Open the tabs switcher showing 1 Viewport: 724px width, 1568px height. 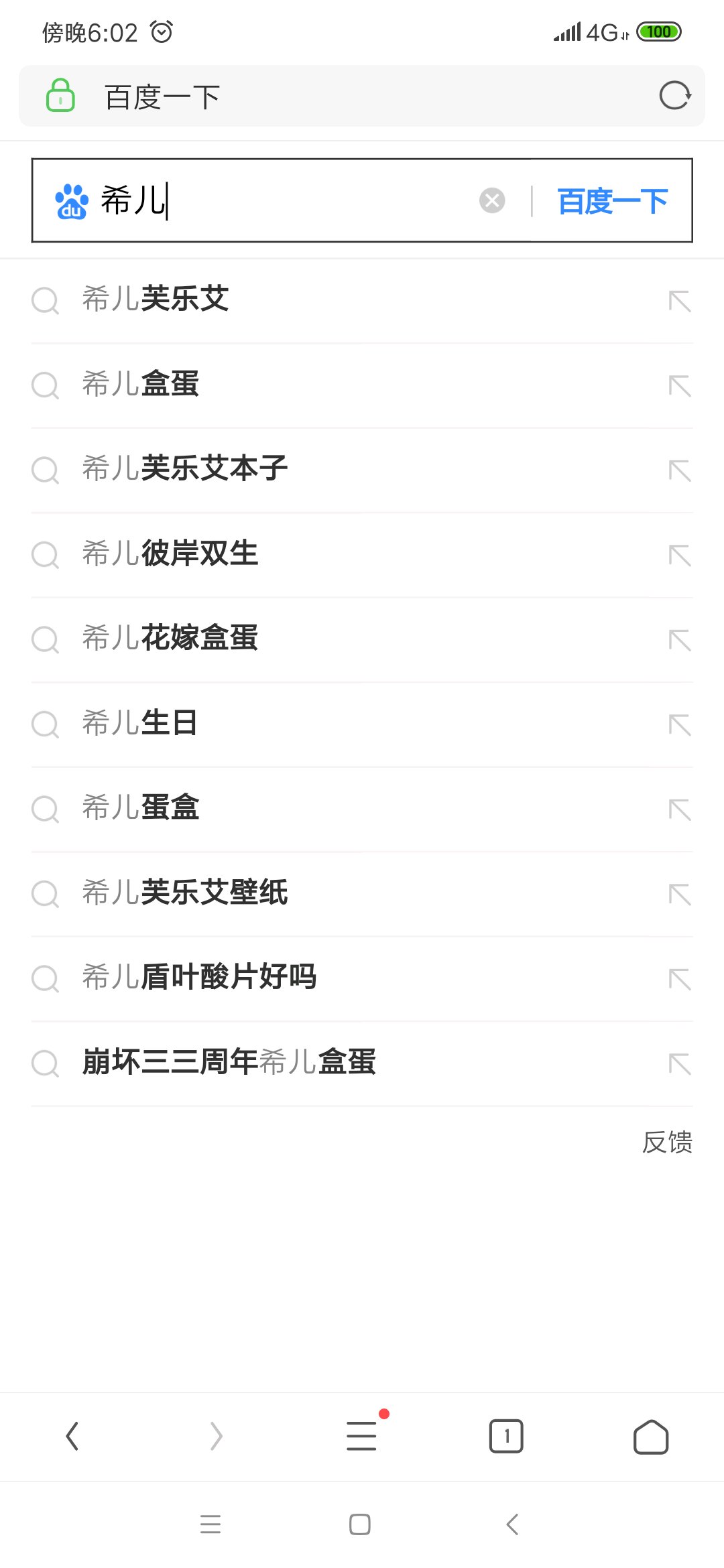pyautogui.click(x=506, y=1436)
